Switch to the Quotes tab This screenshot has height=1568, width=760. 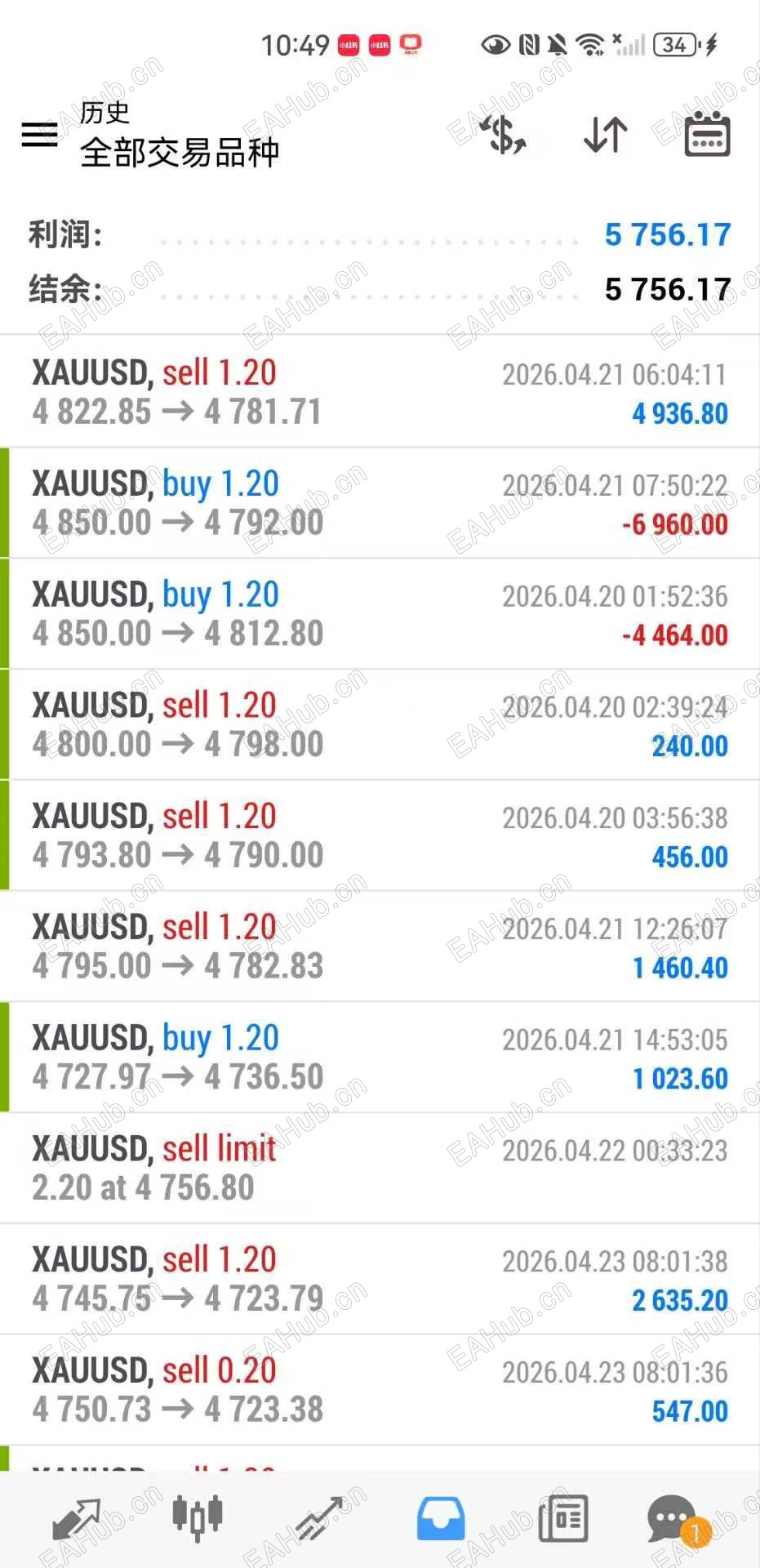pyautogui.click(x=75, y=1519)
